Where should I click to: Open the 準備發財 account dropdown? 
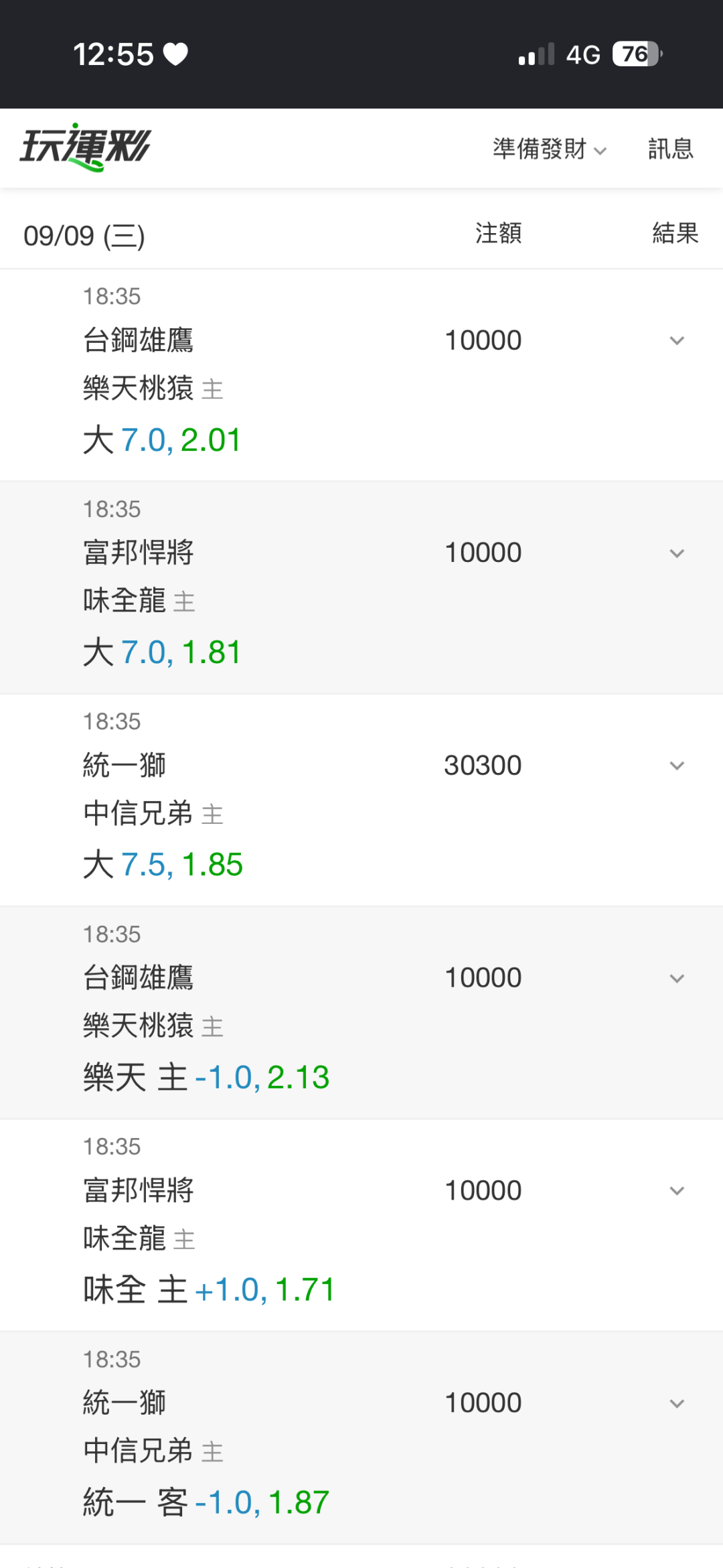point(550,149)
